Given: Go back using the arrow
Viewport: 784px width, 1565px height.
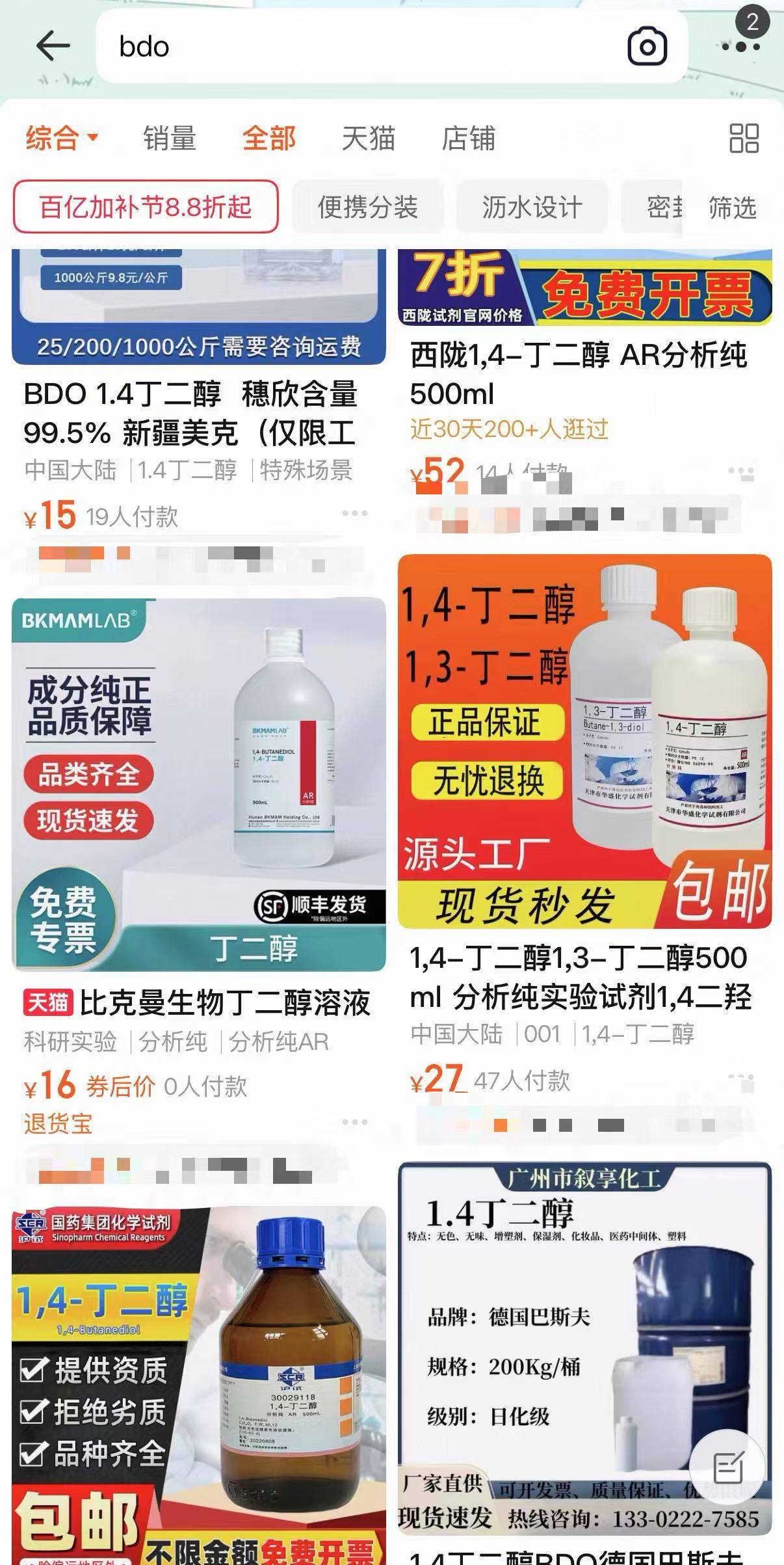Looking at the screenshot, I should [x=53, y=46].
